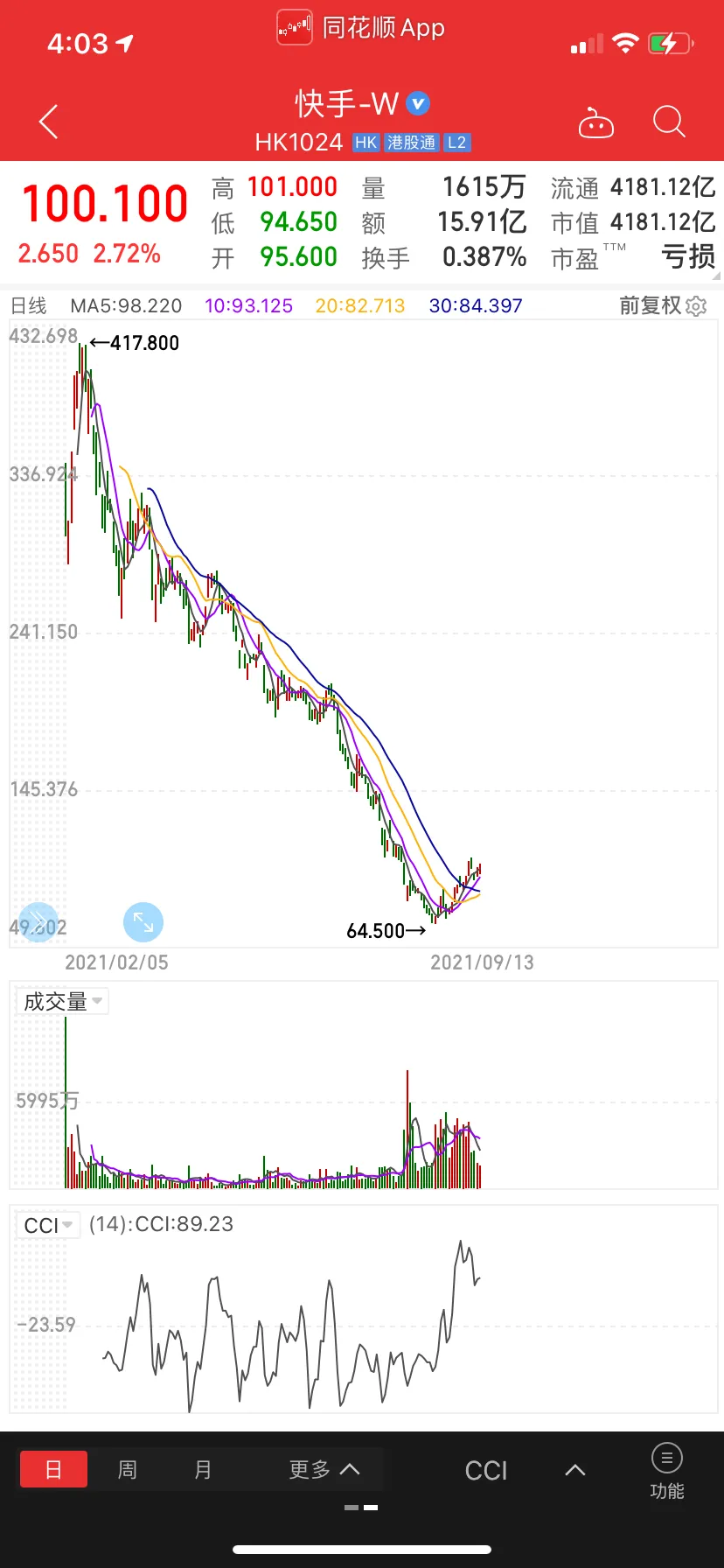Expand chart to fullscreen

pos(143,922)
